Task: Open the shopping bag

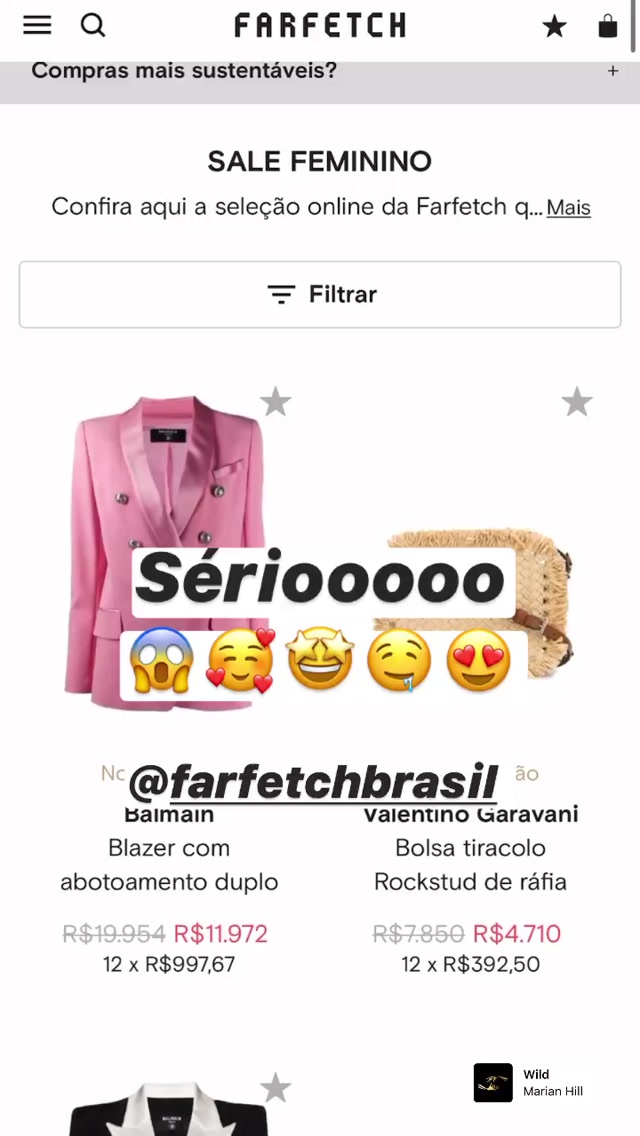Action: point(608,26)
